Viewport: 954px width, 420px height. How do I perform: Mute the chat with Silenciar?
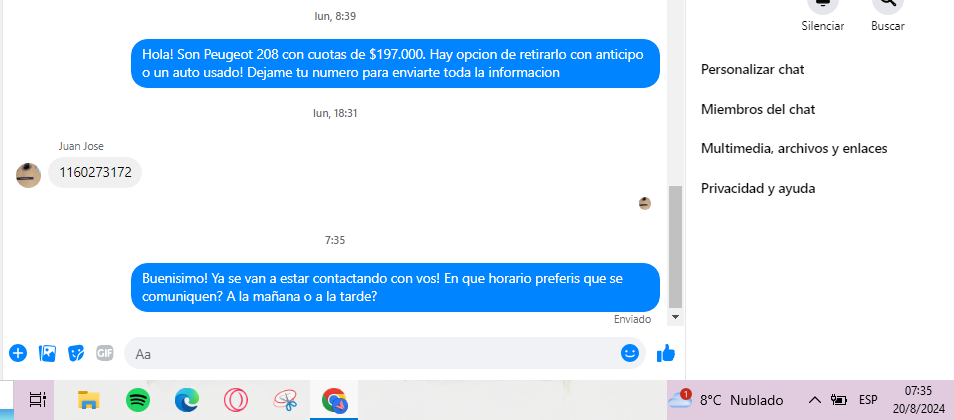point(824,8)
